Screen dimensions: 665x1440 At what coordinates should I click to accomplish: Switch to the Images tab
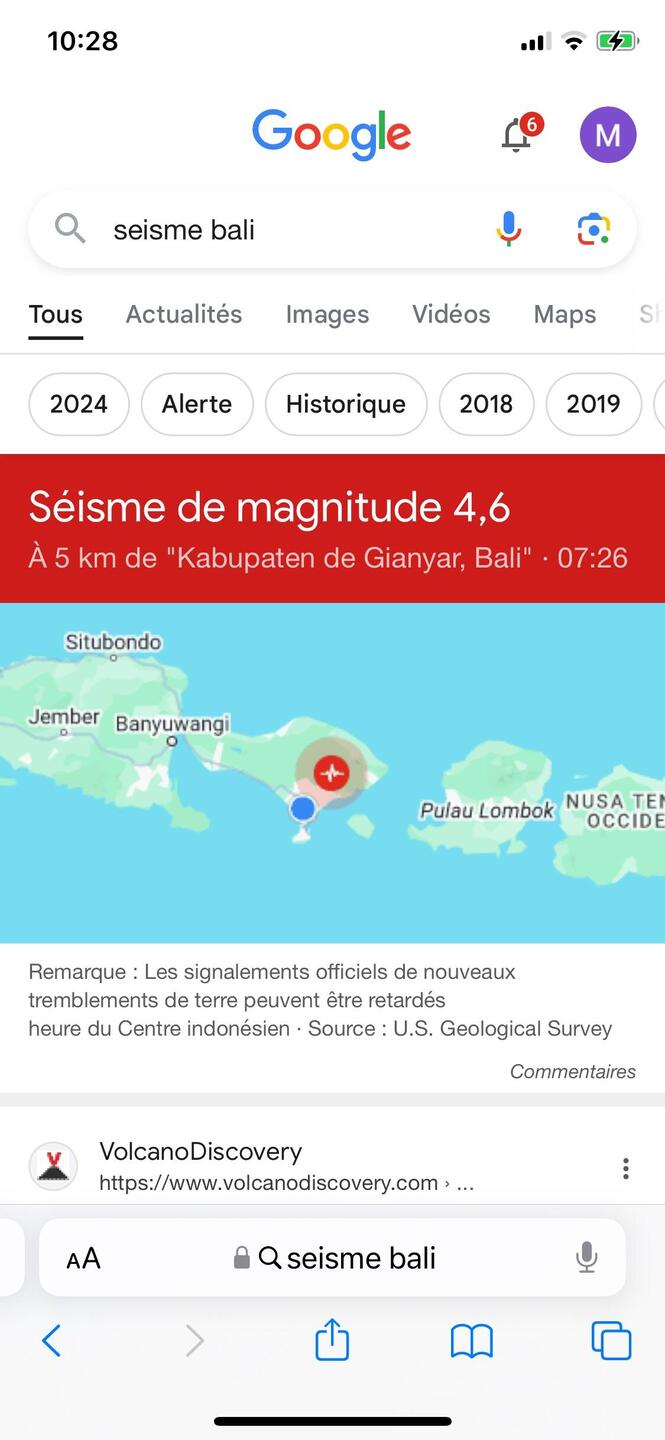(x=327, y=314)
